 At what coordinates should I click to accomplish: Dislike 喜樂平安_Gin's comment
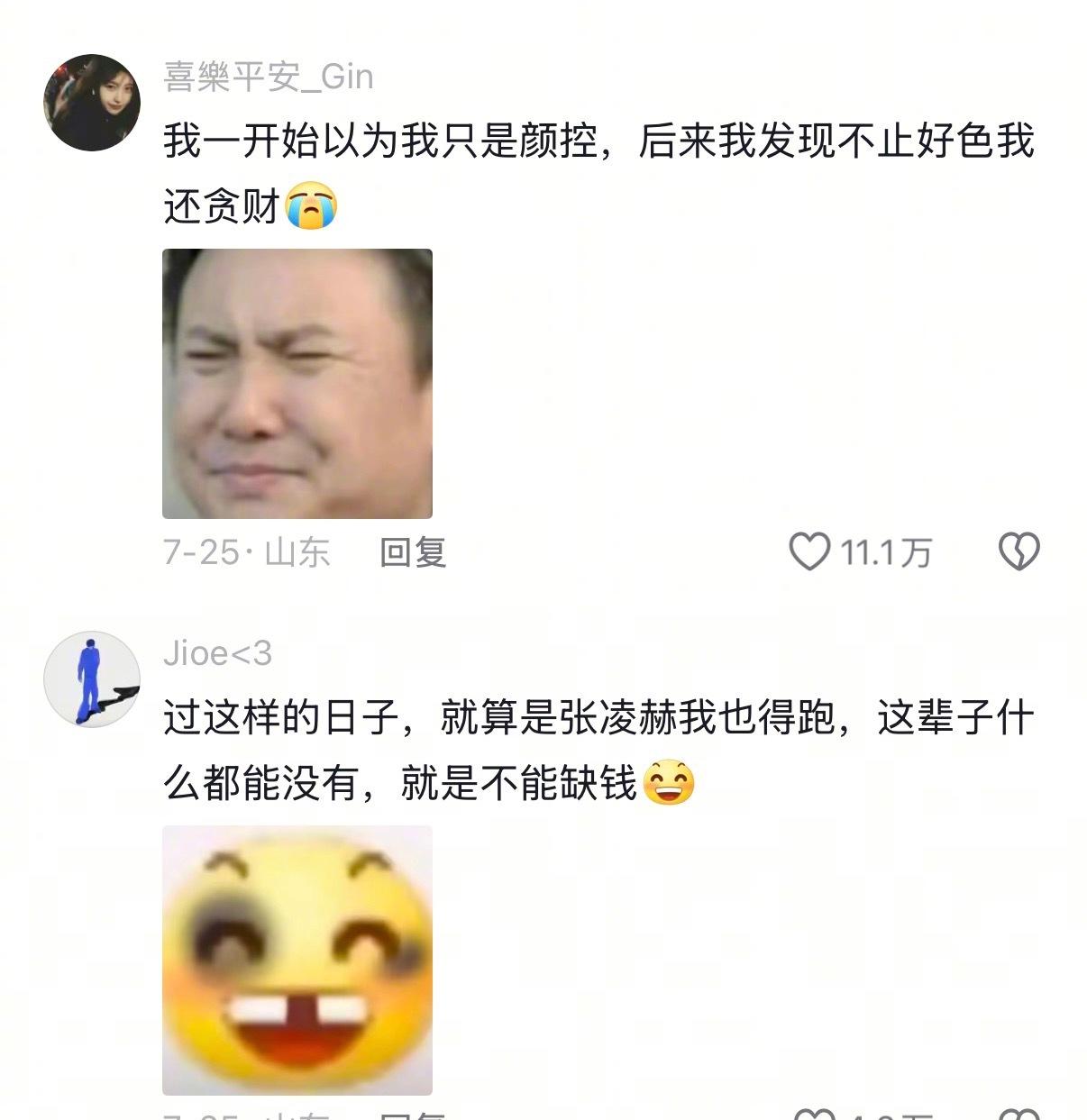(1018, 551)
